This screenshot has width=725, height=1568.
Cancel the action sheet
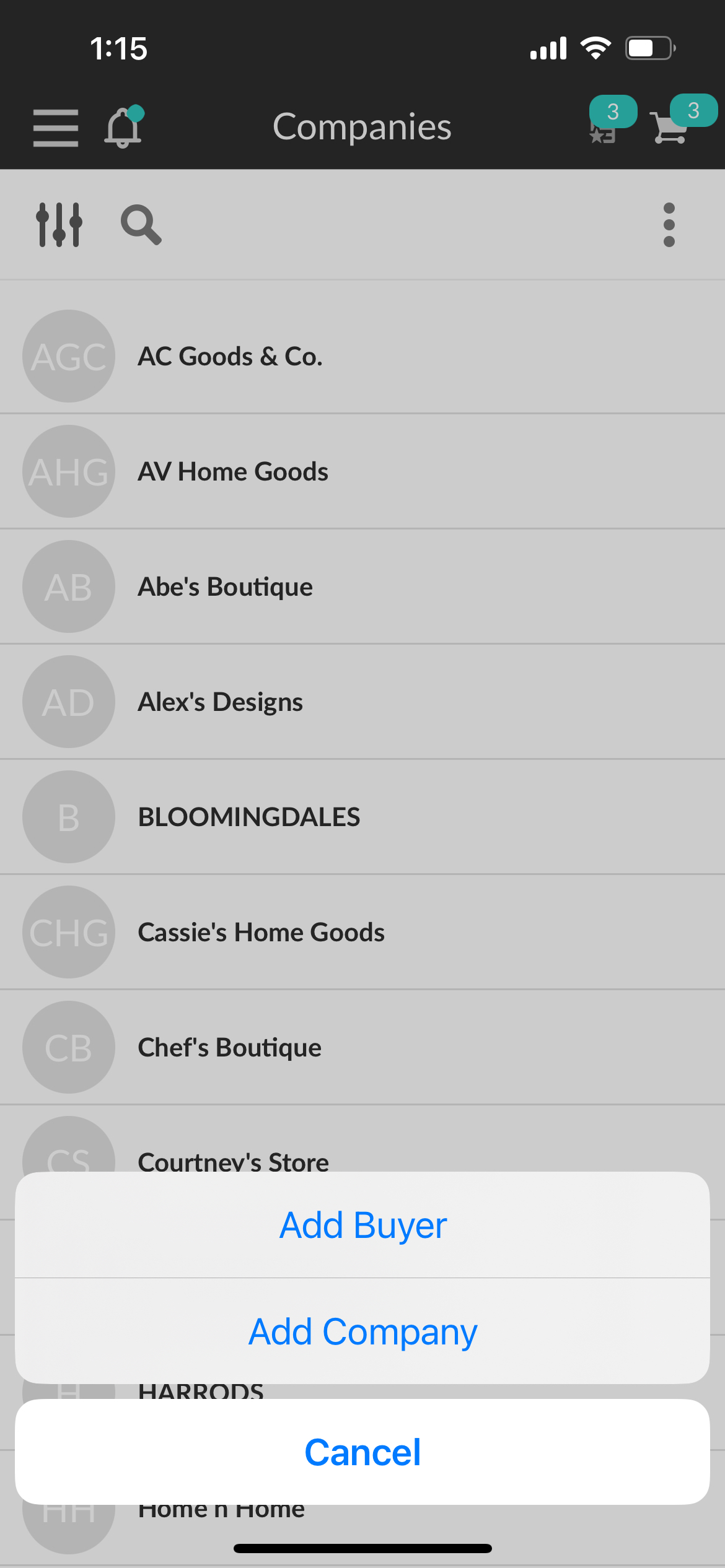(362, 1452)
